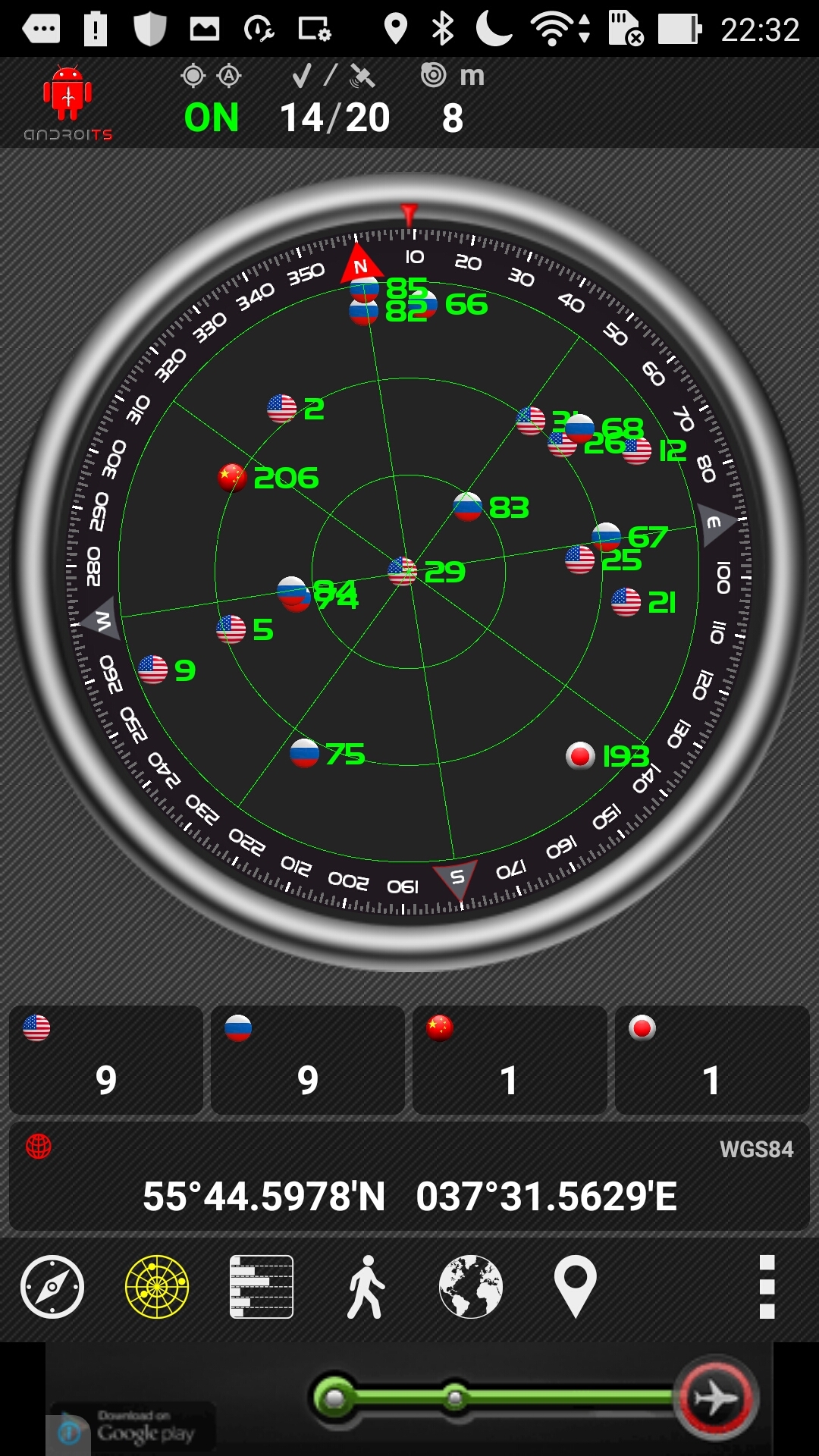
Task: Open the world globe view
Action: [x=471, y=1287]
